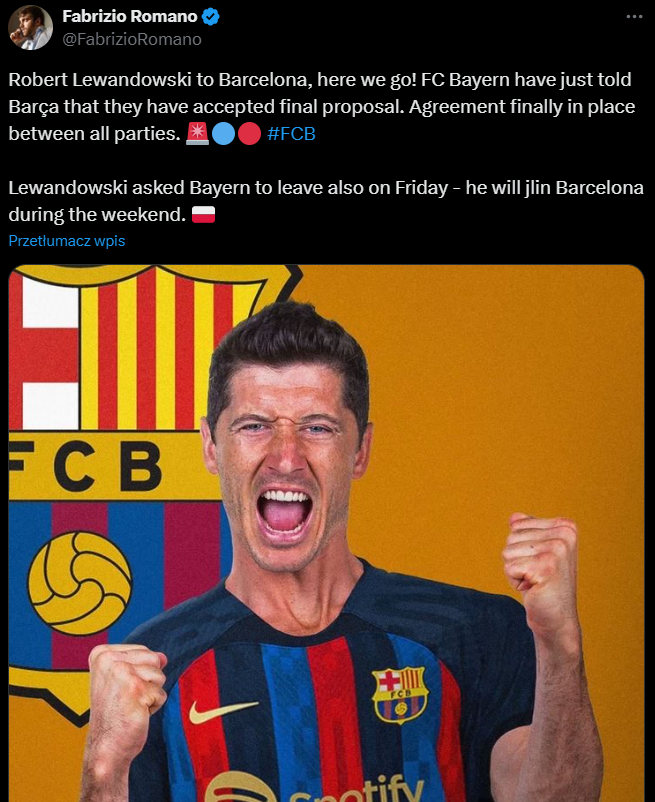
Task: Tap the @FabrizioRomano handle
Action: click(x=132, y=39)
